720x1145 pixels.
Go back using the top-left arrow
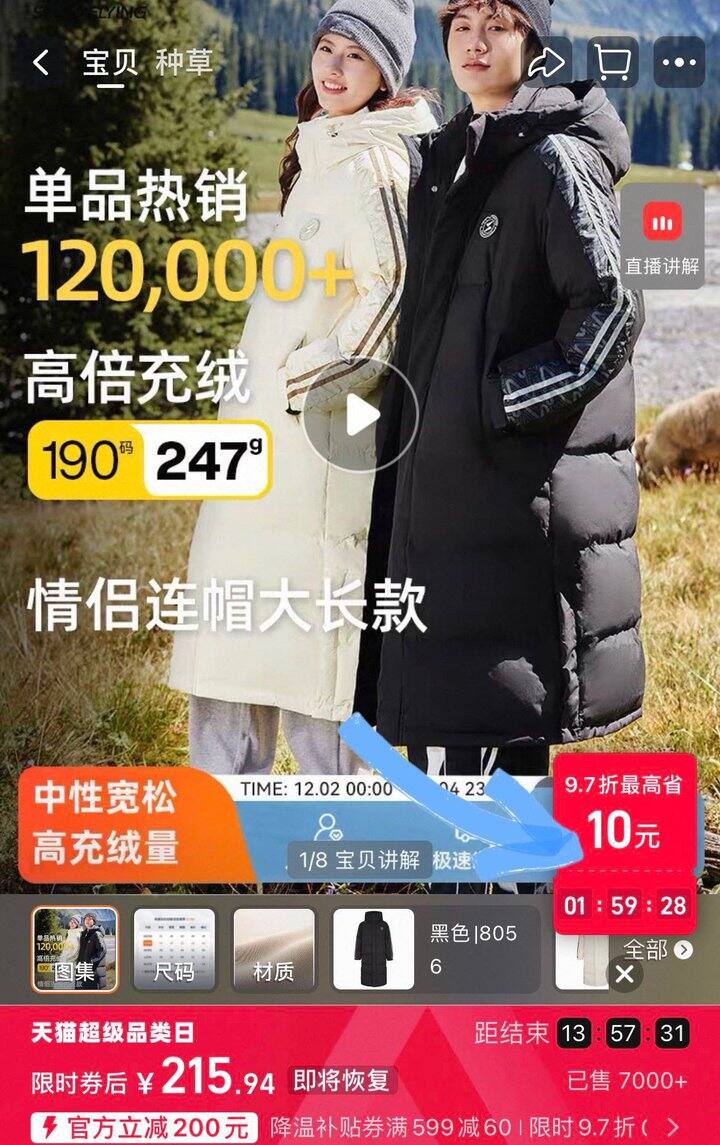(41, 63)
